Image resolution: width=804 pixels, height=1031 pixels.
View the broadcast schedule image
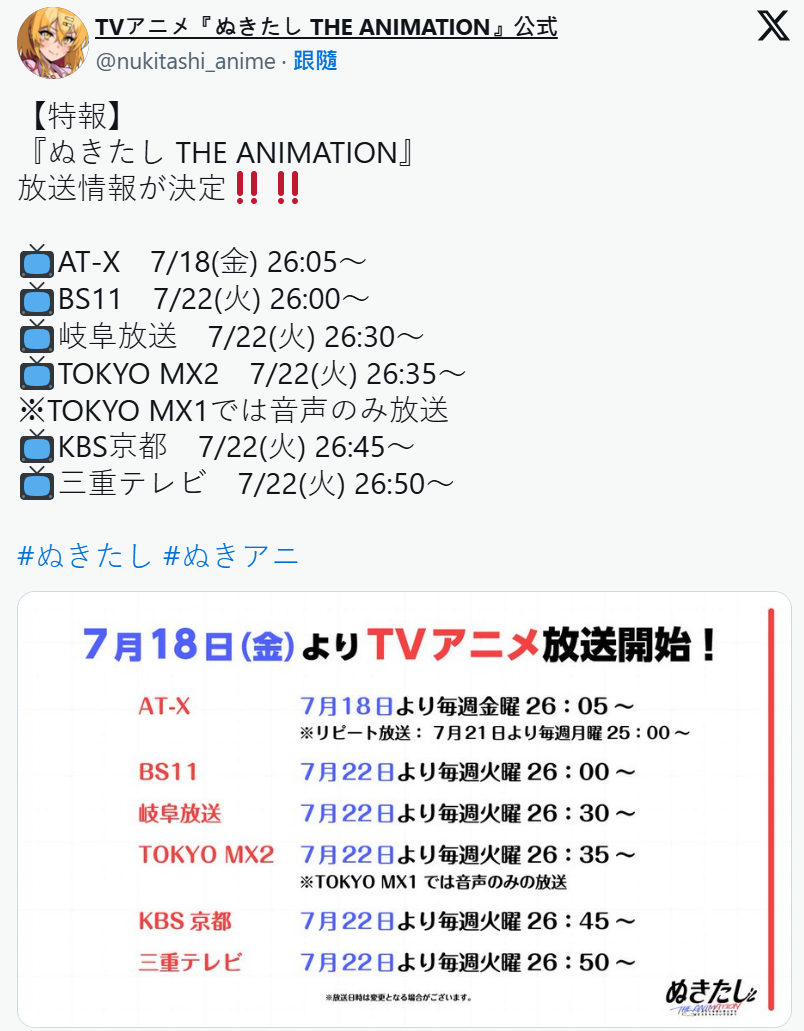click(403, 810)
